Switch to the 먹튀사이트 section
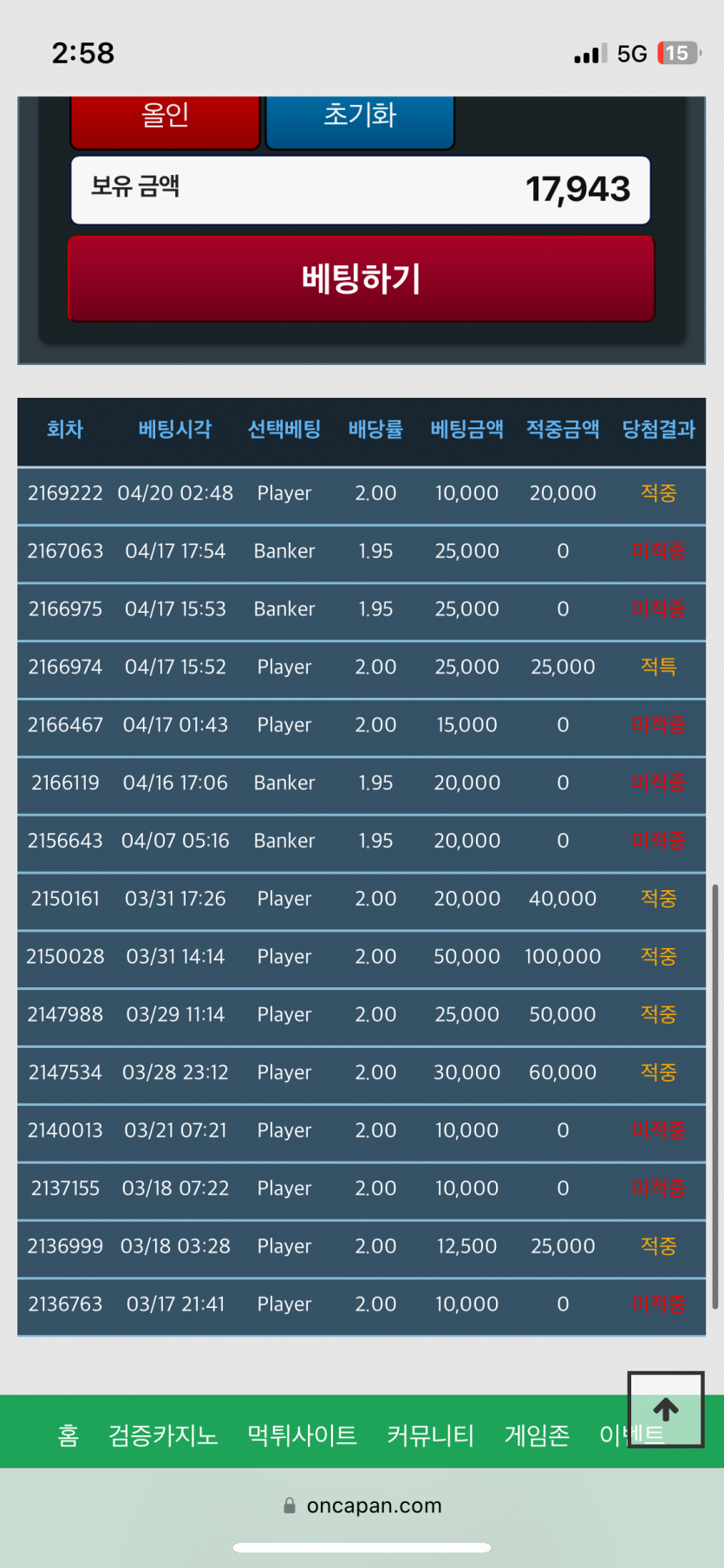Image resolution: width=724 pixels, height=1568 pixels. coord(302,1435)
